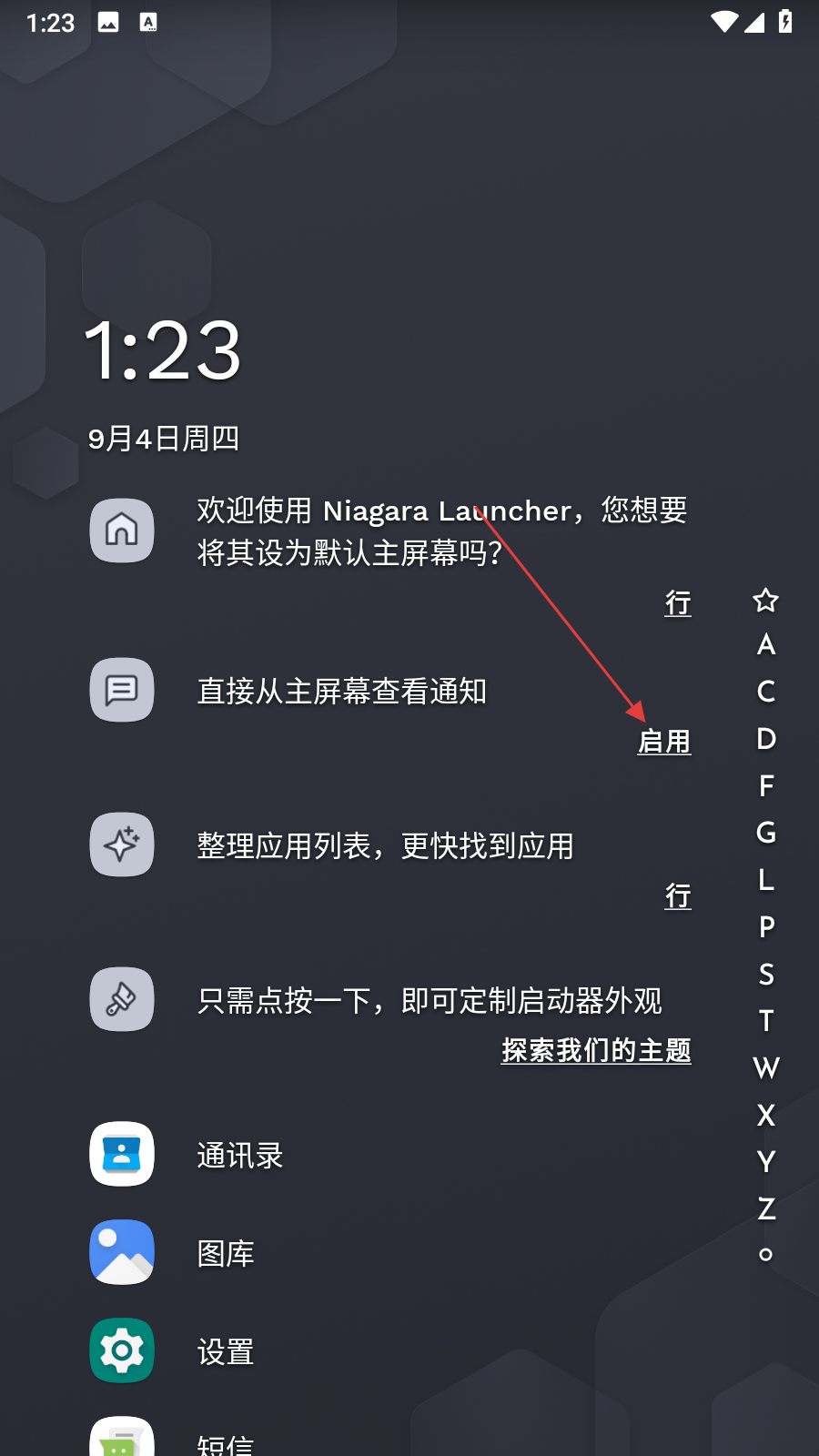The height and width of the screenshot is (1456, 819).
Task: Jump to letter D in the index
Action: pyautogui.click(x=766, y=739)
